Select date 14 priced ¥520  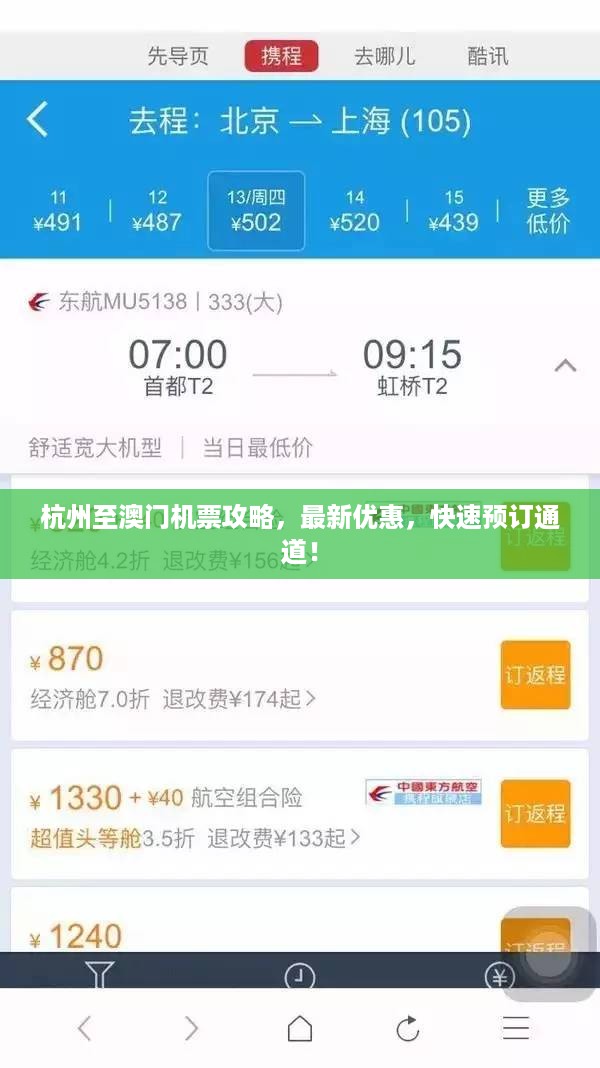(354, 211)
